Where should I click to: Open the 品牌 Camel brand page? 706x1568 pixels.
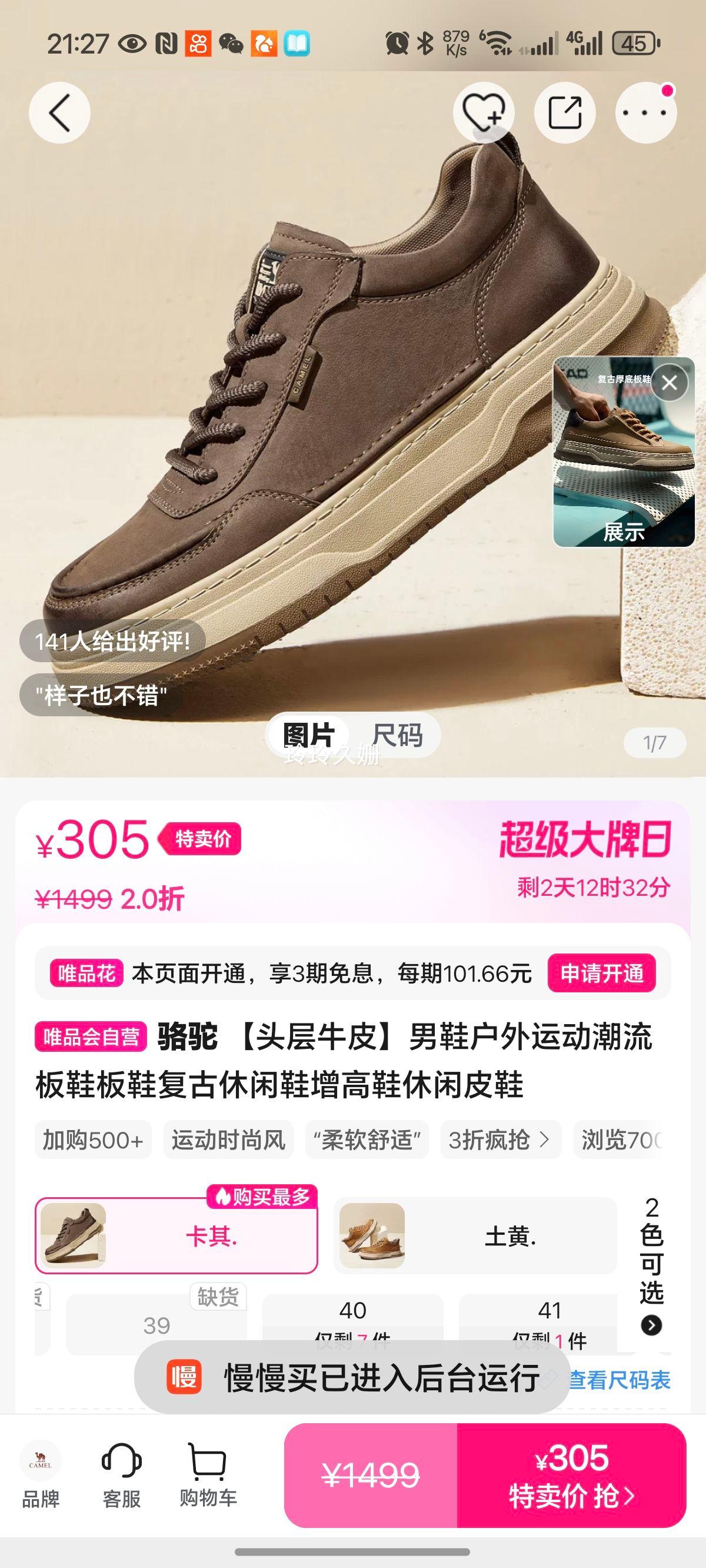(x=41, y=1475)
